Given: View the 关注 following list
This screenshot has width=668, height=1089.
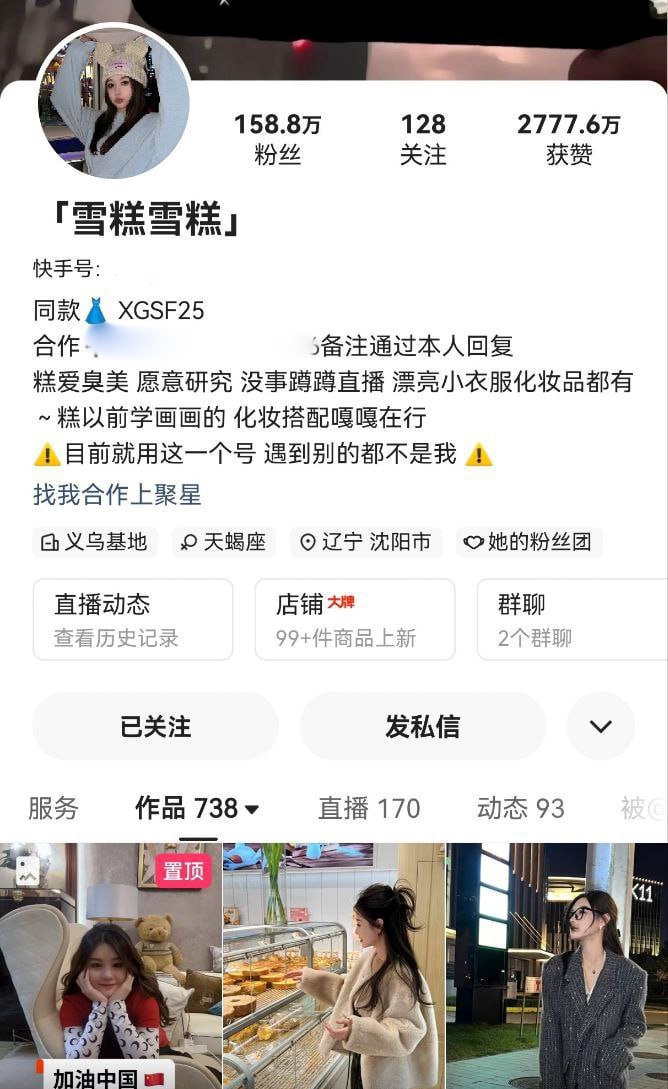Looking at the screenshot, I should 422,138.
